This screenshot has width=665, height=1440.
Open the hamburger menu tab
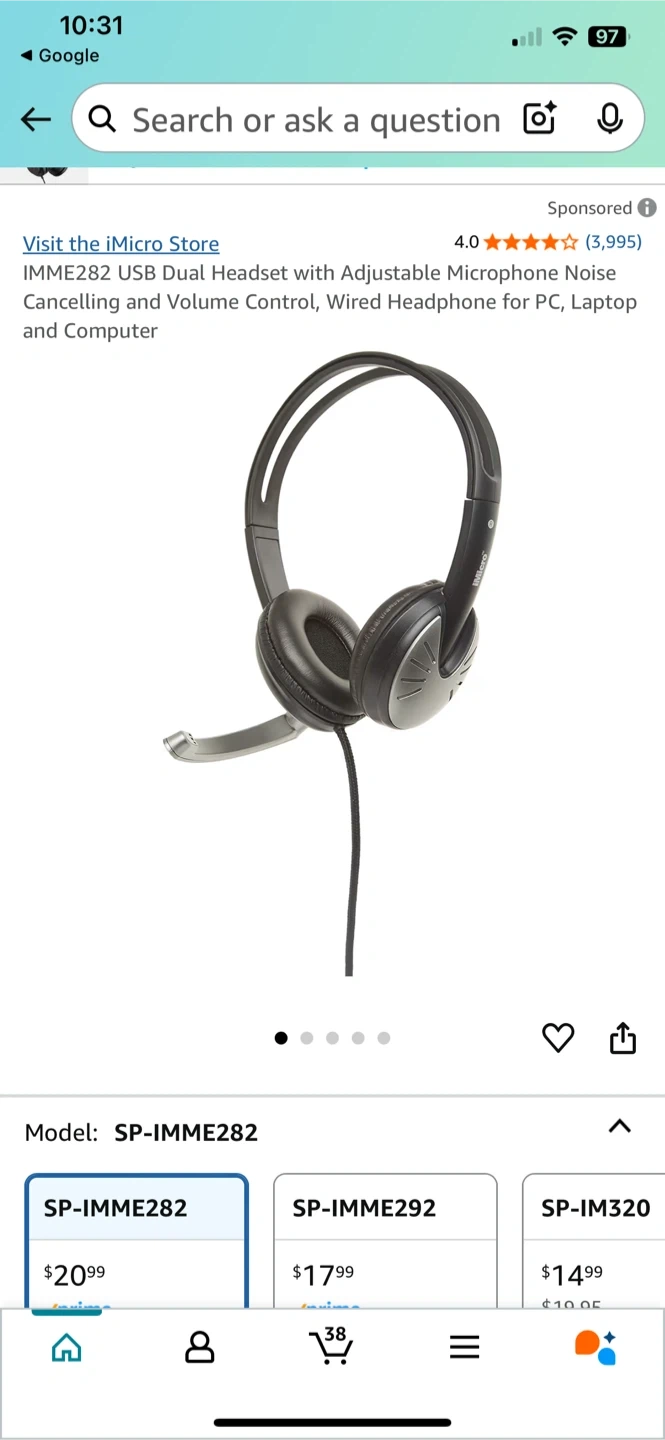(464, 1347)
